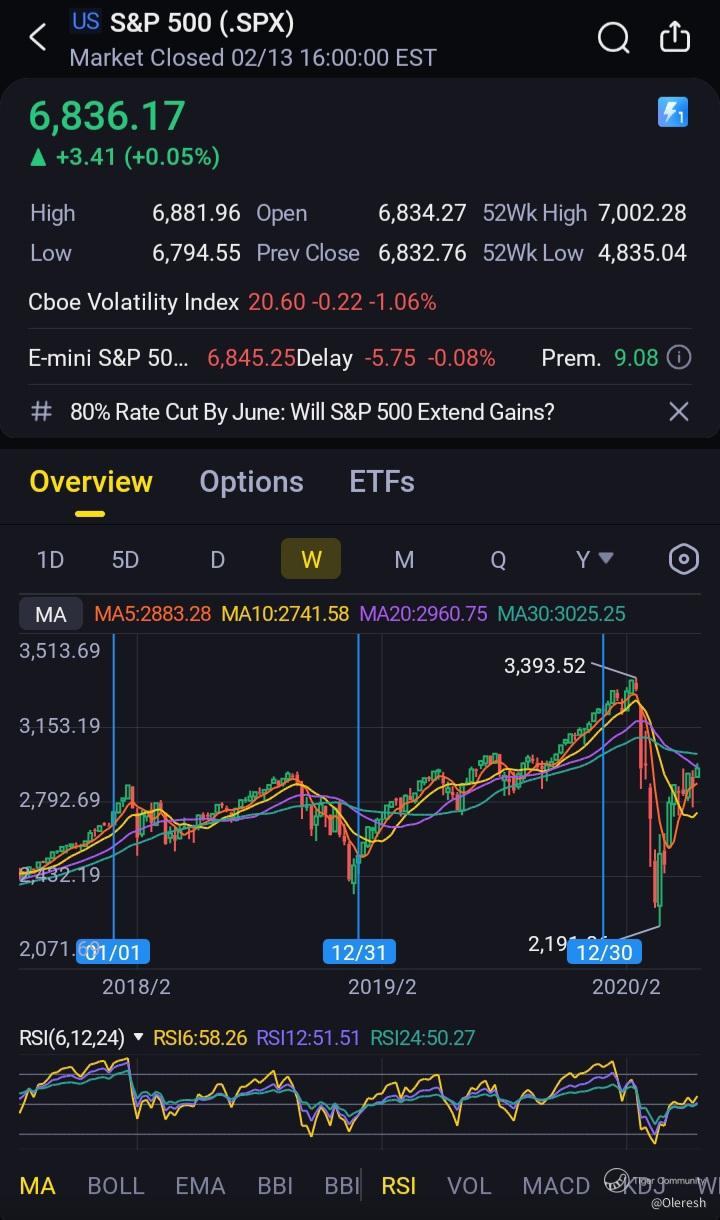The image size is (720, 1220).
Task: Select the BOLL indicator
Action: [x=116, y=1186]
